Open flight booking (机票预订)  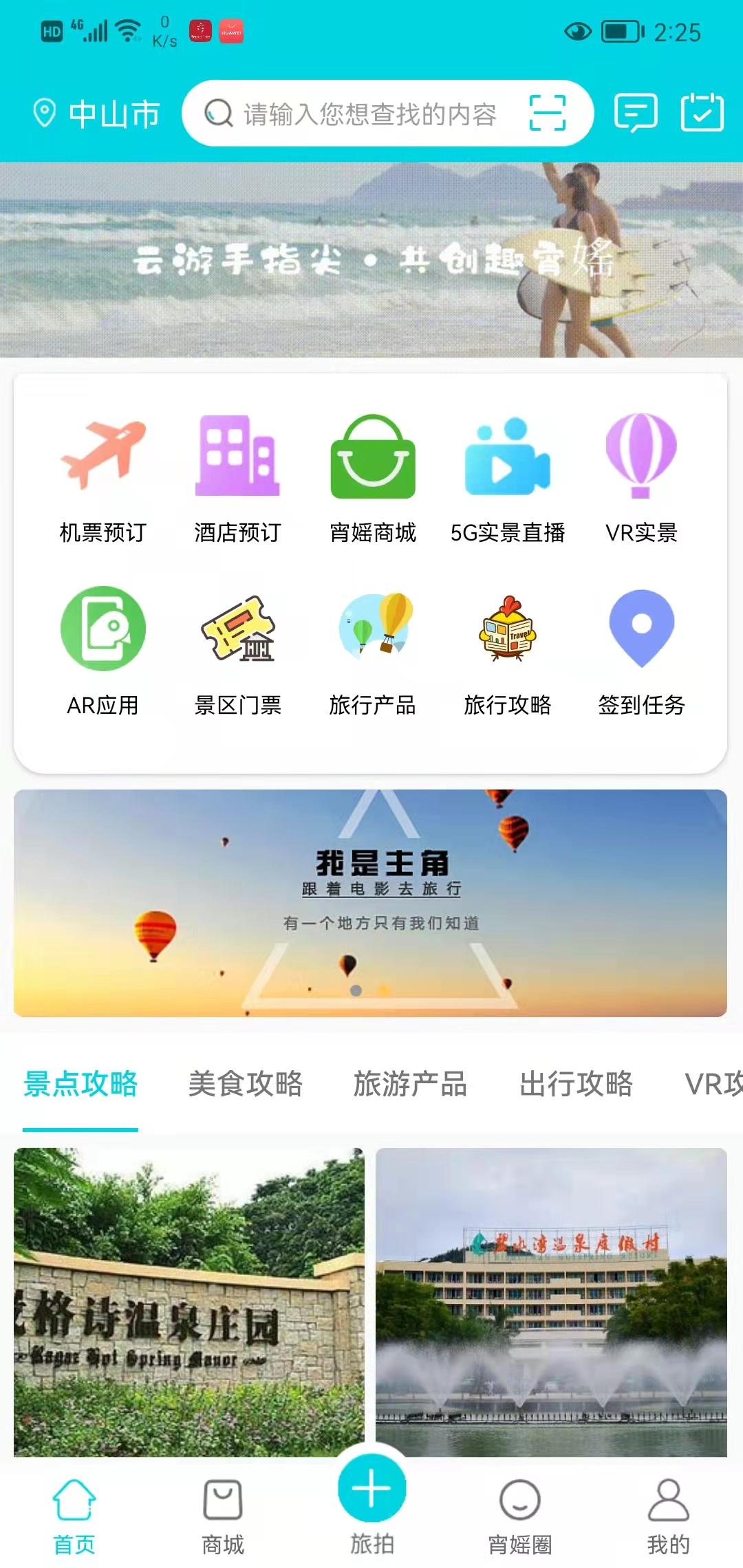[103, 481]
